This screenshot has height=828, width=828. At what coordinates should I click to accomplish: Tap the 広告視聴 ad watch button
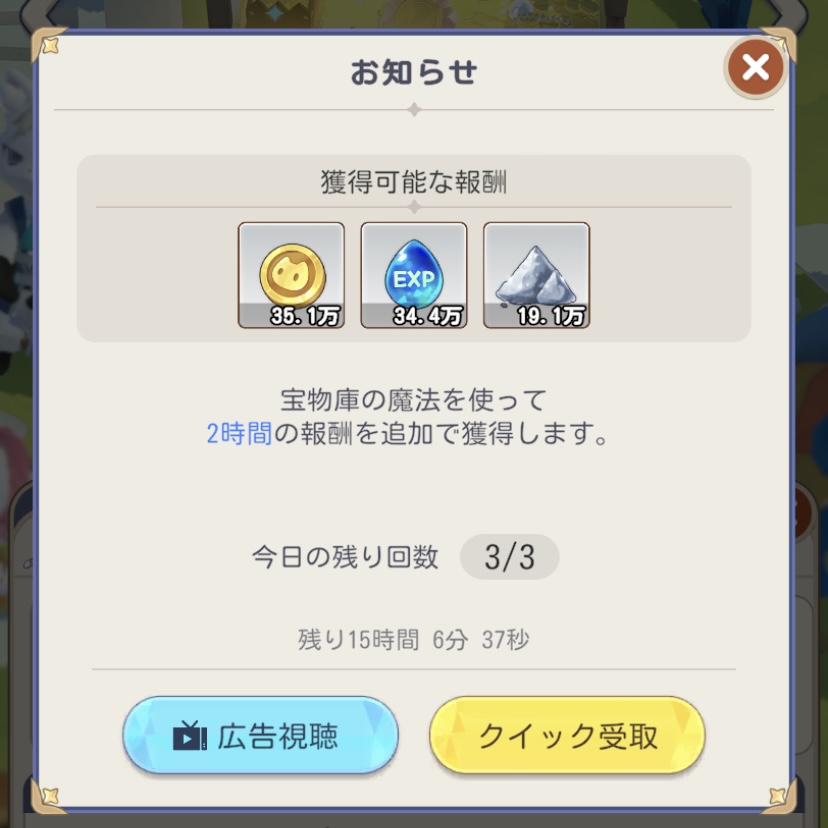[261, 737]
